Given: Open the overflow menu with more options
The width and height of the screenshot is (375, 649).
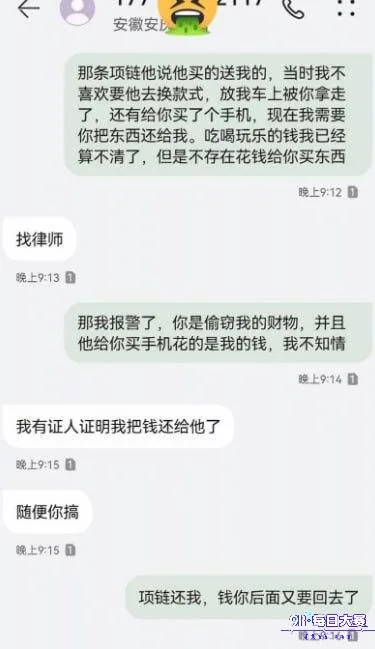Looking at the screenshot, I should pyautogui.click(x=346, y=8).
